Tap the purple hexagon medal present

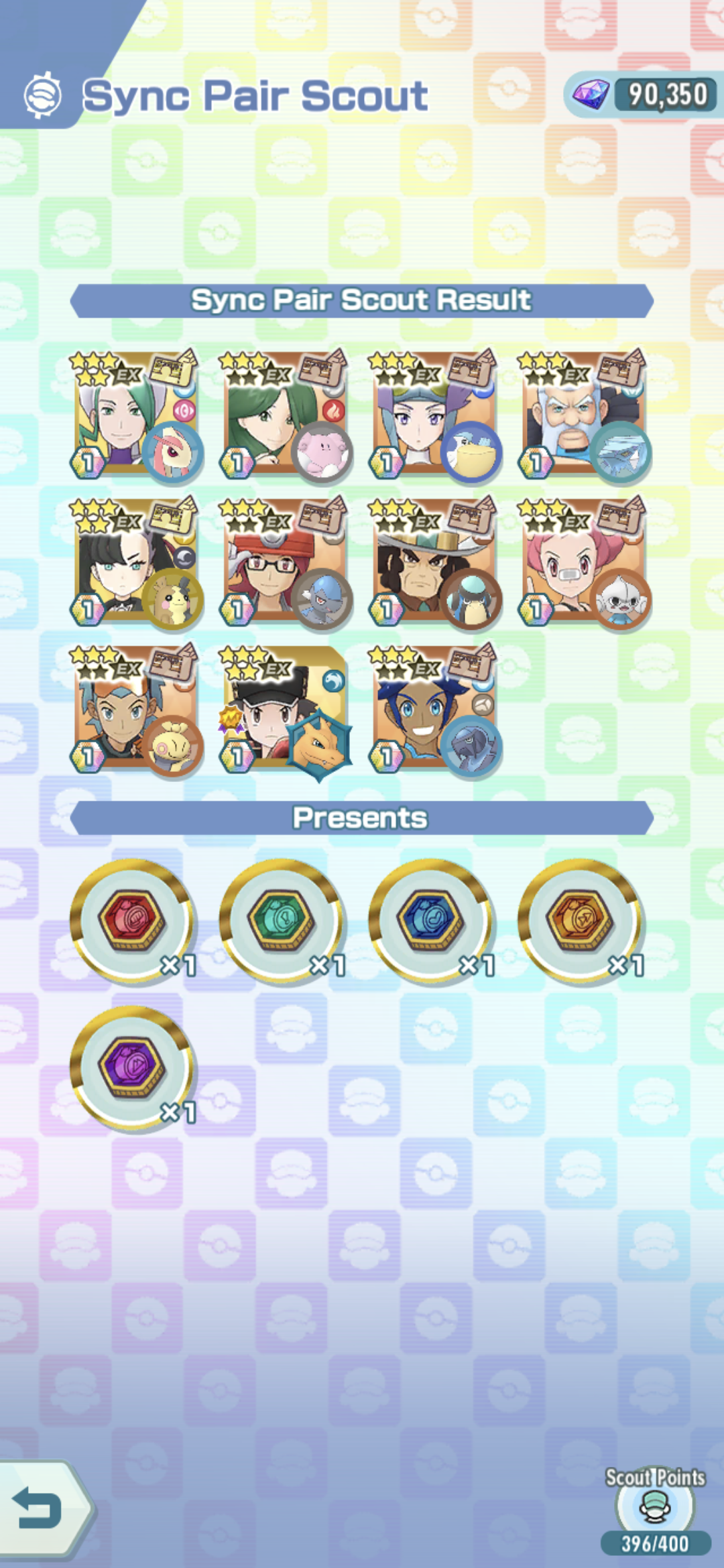pos(132,1067)
